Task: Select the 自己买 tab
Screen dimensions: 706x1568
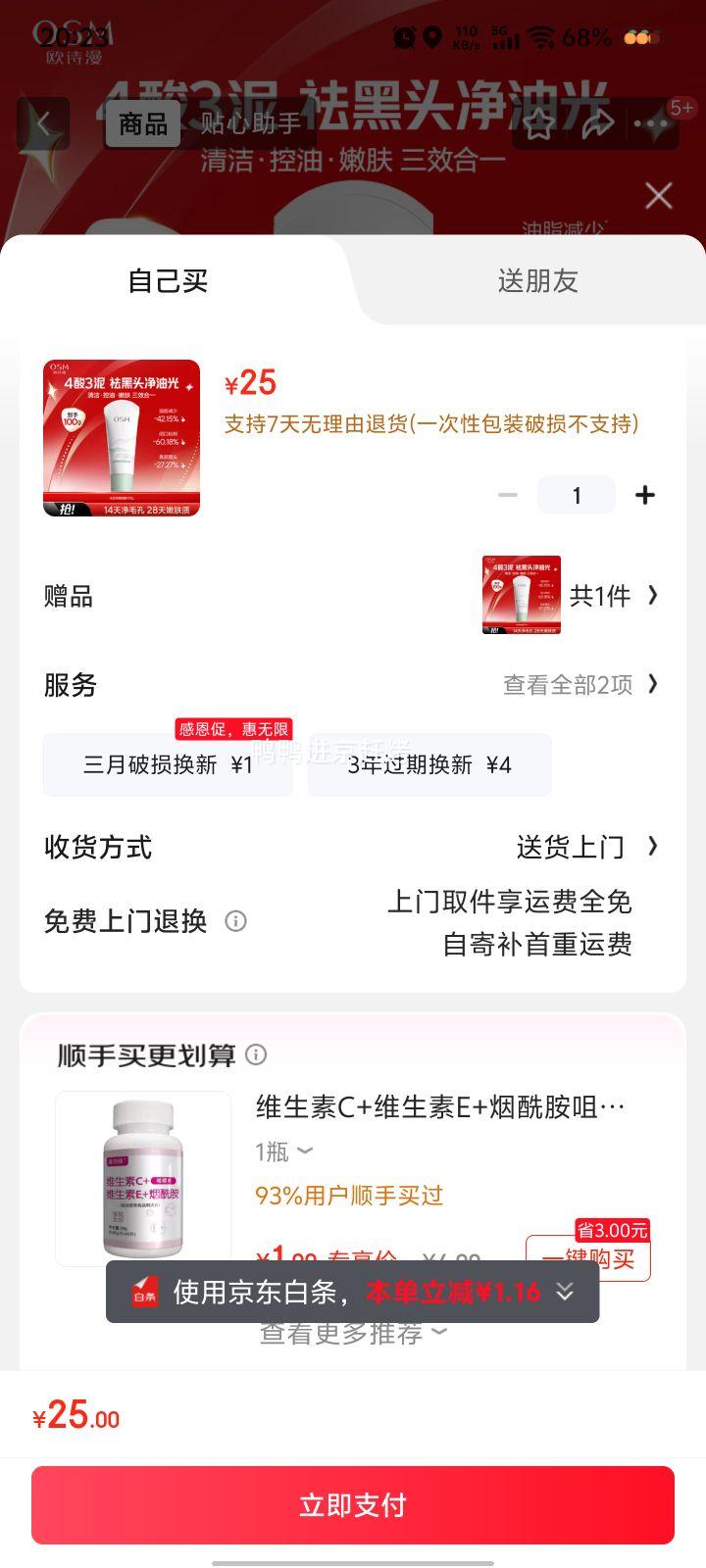Action: pos(168,281)
